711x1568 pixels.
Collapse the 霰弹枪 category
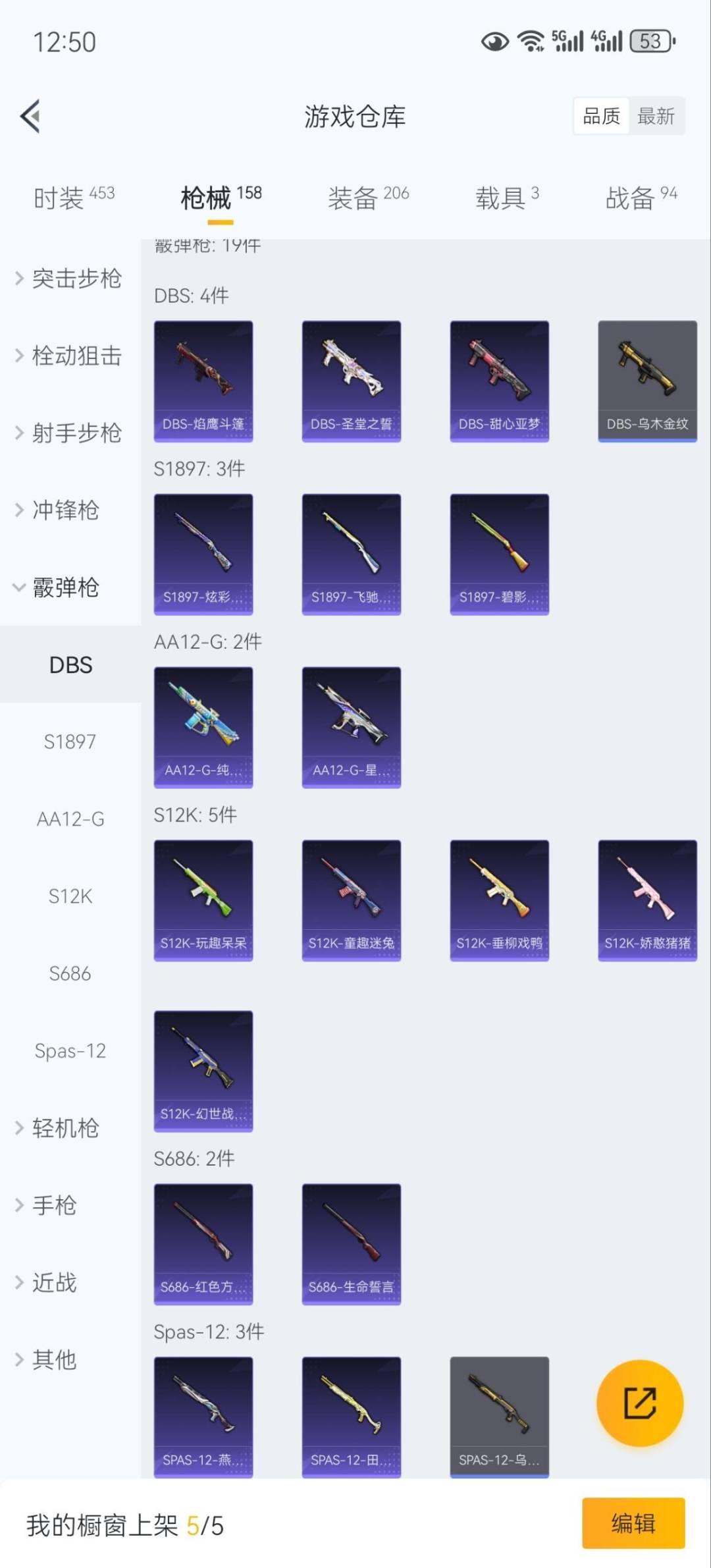point(65,588)
